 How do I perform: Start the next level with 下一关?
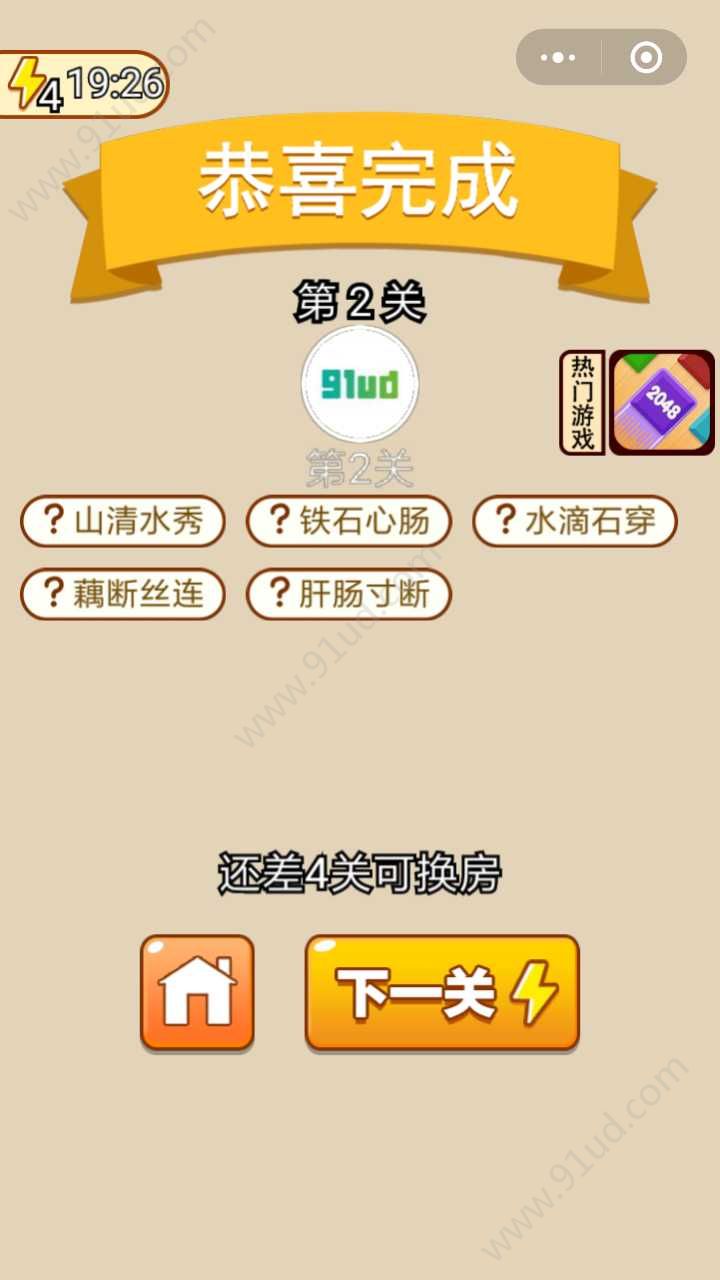tap(442, 992)
